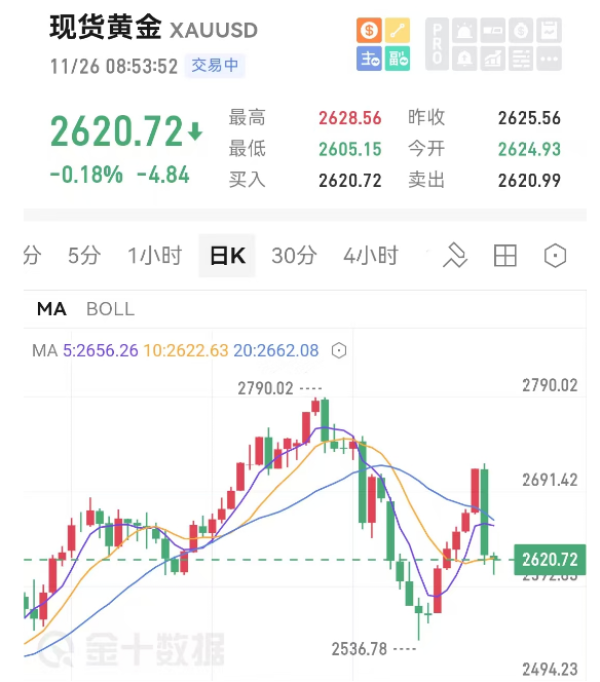Open the grid layout icon
Image resolution: width=600 pixels, height=682 pixels.
click(505, 256)
